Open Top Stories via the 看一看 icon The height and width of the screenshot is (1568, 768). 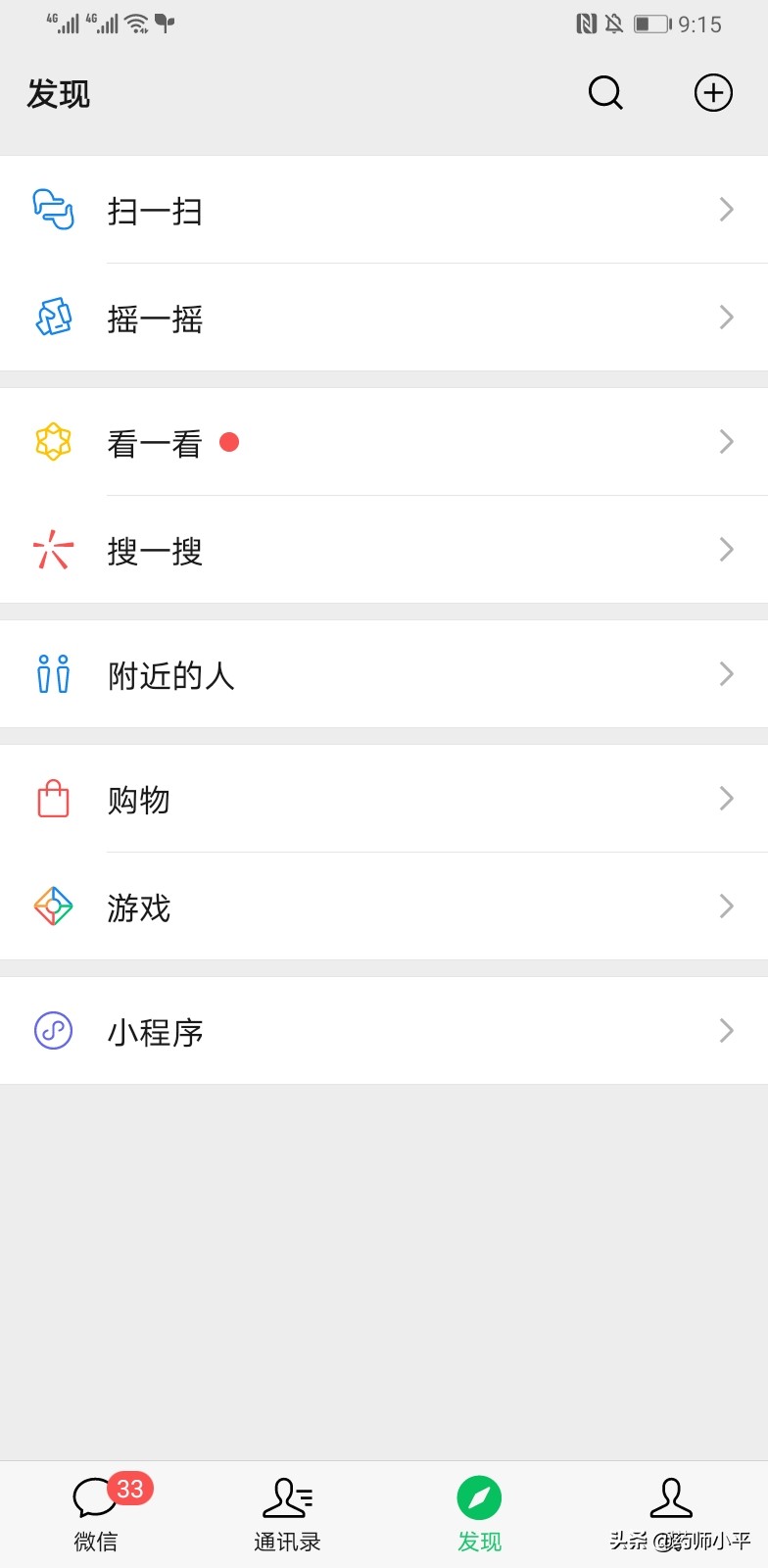point(53,442)
